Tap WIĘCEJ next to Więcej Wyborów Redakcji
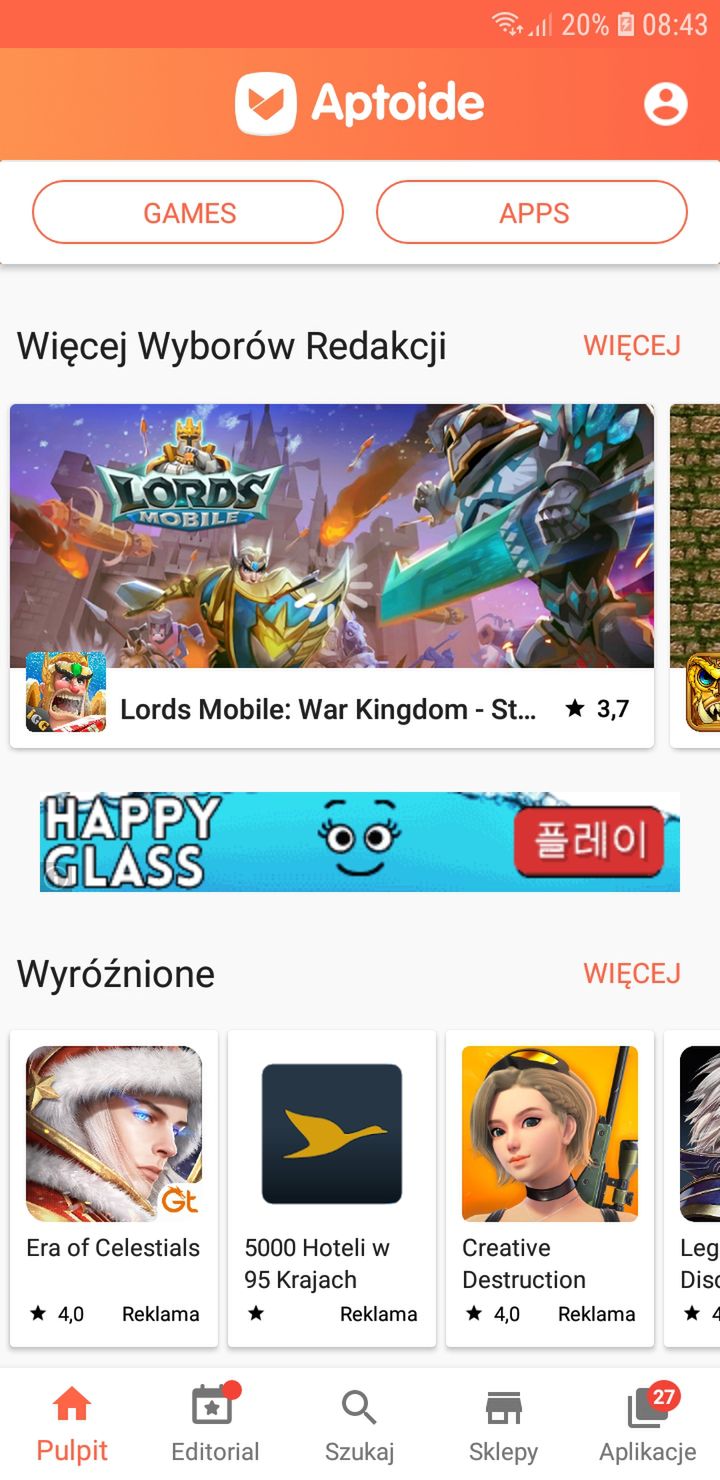 coord(632,346)
